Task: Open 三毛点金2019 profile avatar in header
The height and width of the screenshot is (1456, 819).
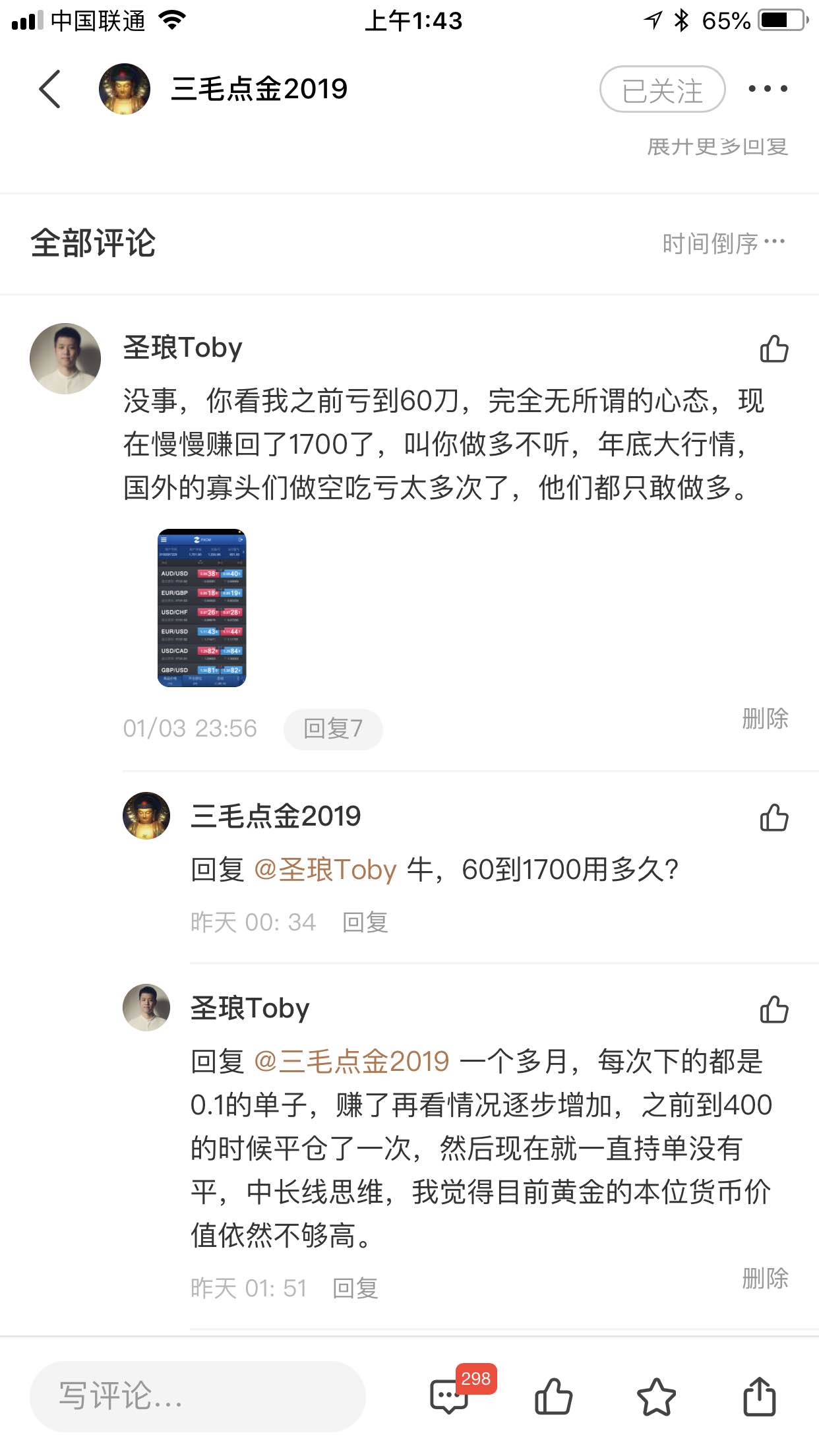Action: pyautogui.click(x=125, y=89)
